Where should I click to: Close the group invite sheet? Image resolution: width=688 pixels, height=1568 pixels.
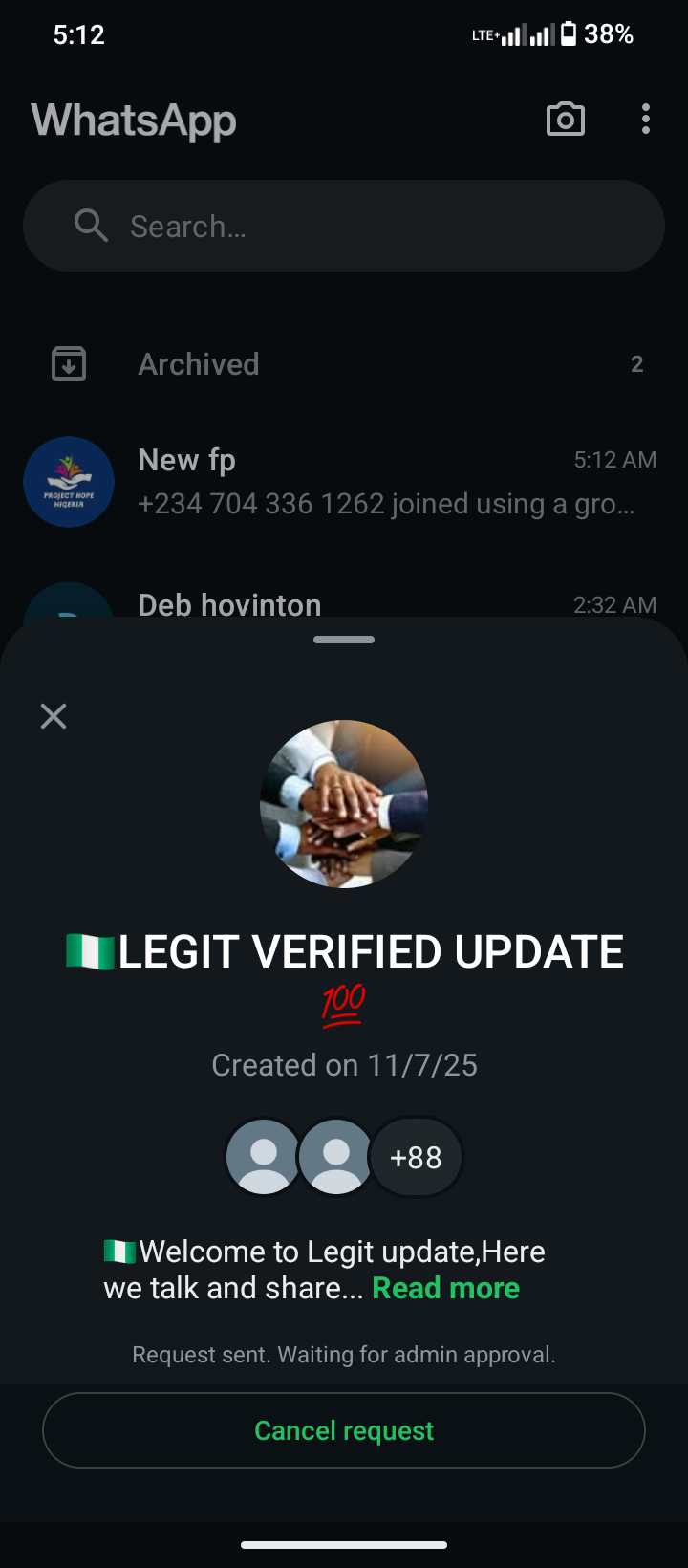pyautogui.click(x=54, y=716)
